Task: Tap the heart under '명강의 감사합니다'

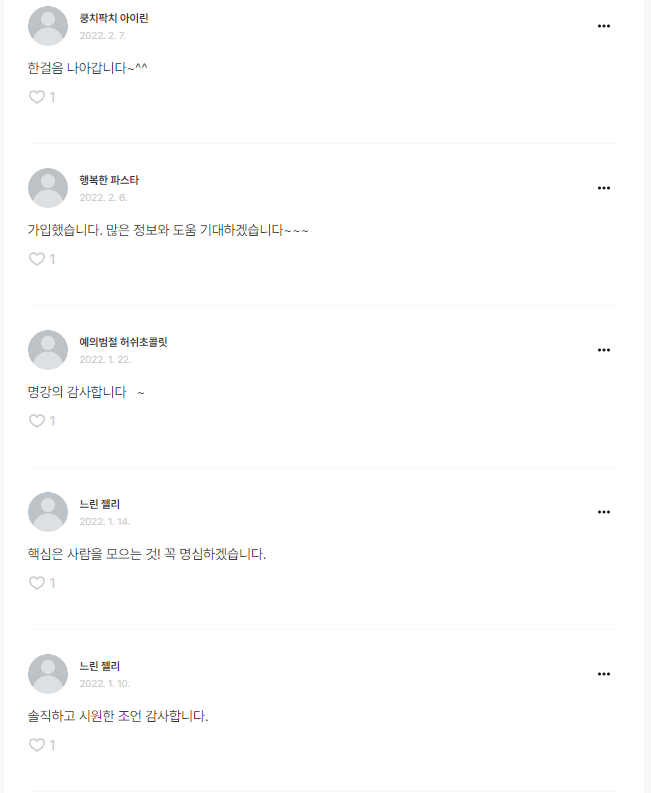Action: 37,421
